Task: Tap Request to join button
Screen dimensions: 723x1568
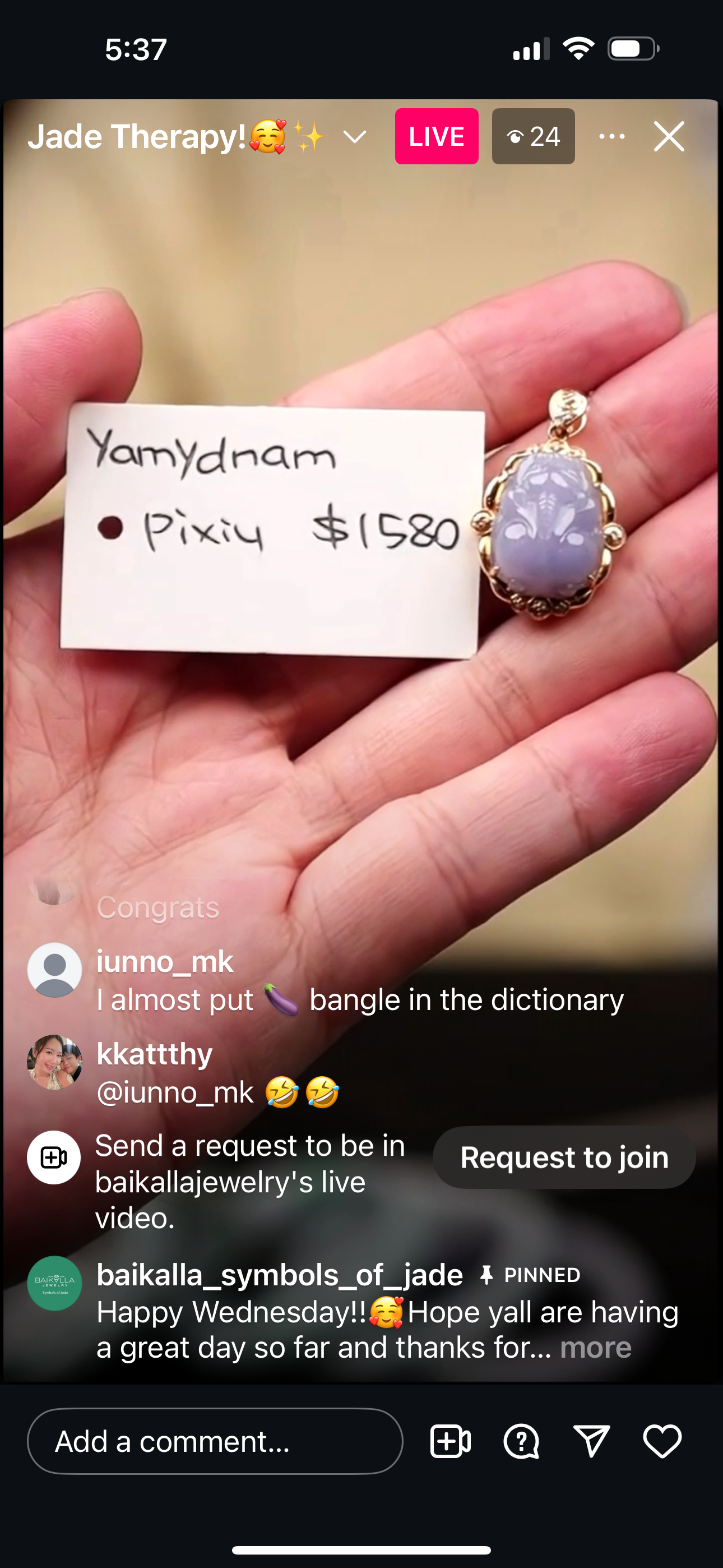Action: coord(564,1157)
